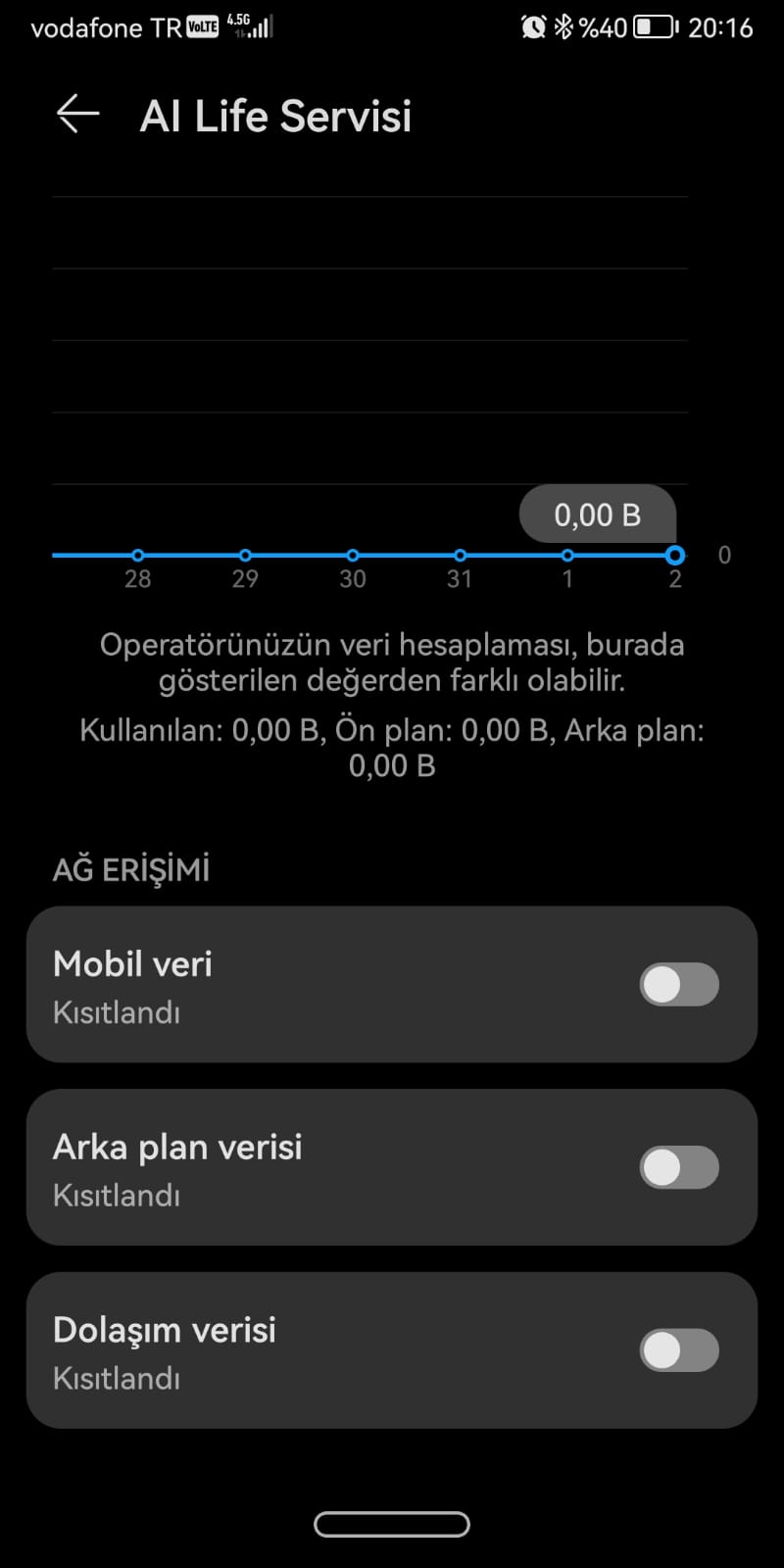This screenshot has height=1568, width=784.
Task: Turn on Arka plan verisi
Action: 679,1167
